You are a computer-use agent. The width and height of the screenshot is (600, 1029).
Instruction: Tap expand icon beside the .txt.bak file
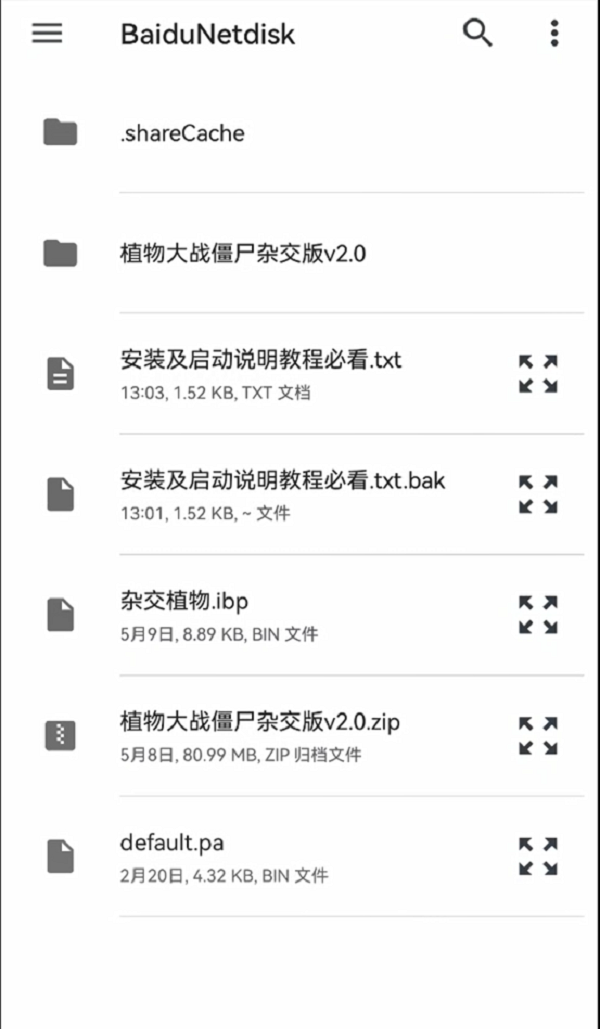point(538,495)
